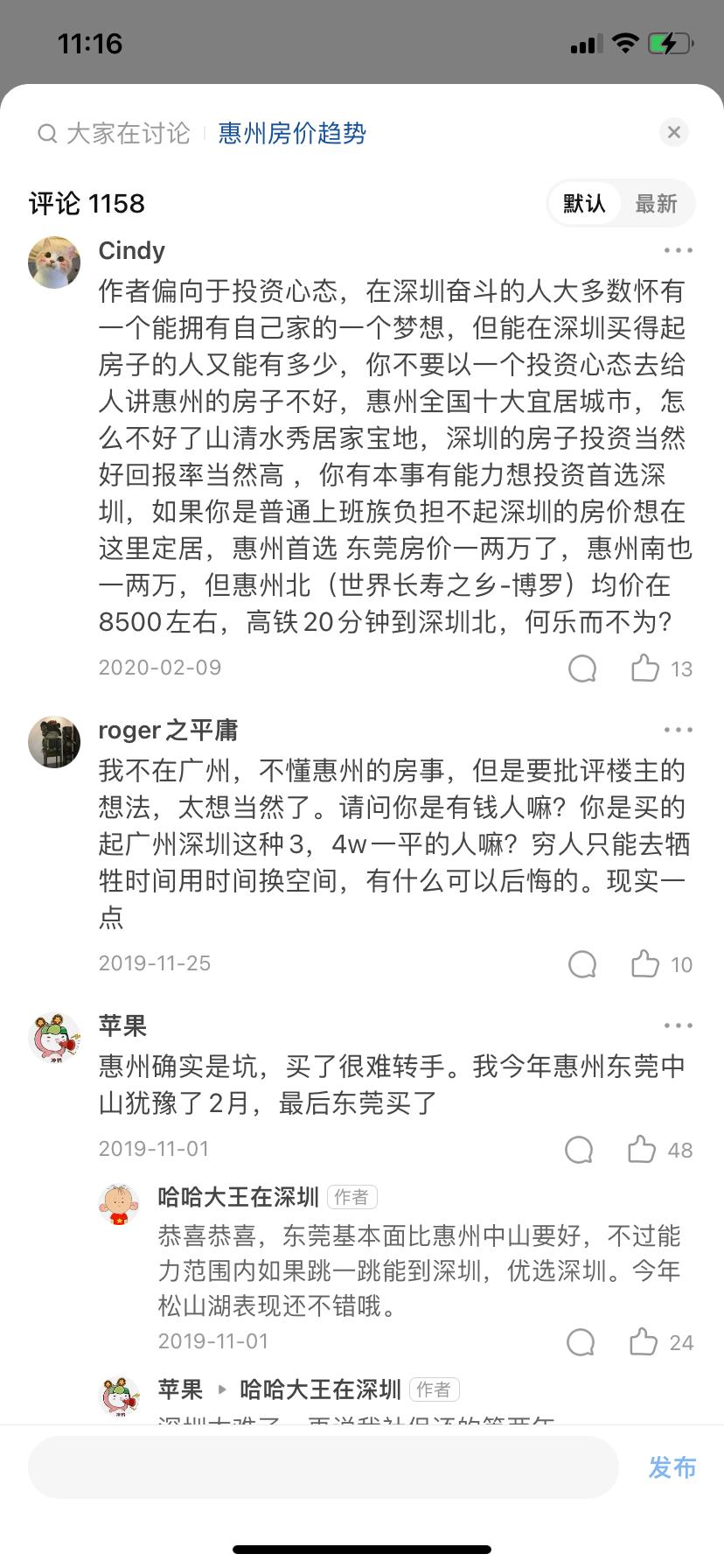Screen dimensions: 724x1568
Task: Like roger之平庸's comment
Action: click(x=645, y=964)
